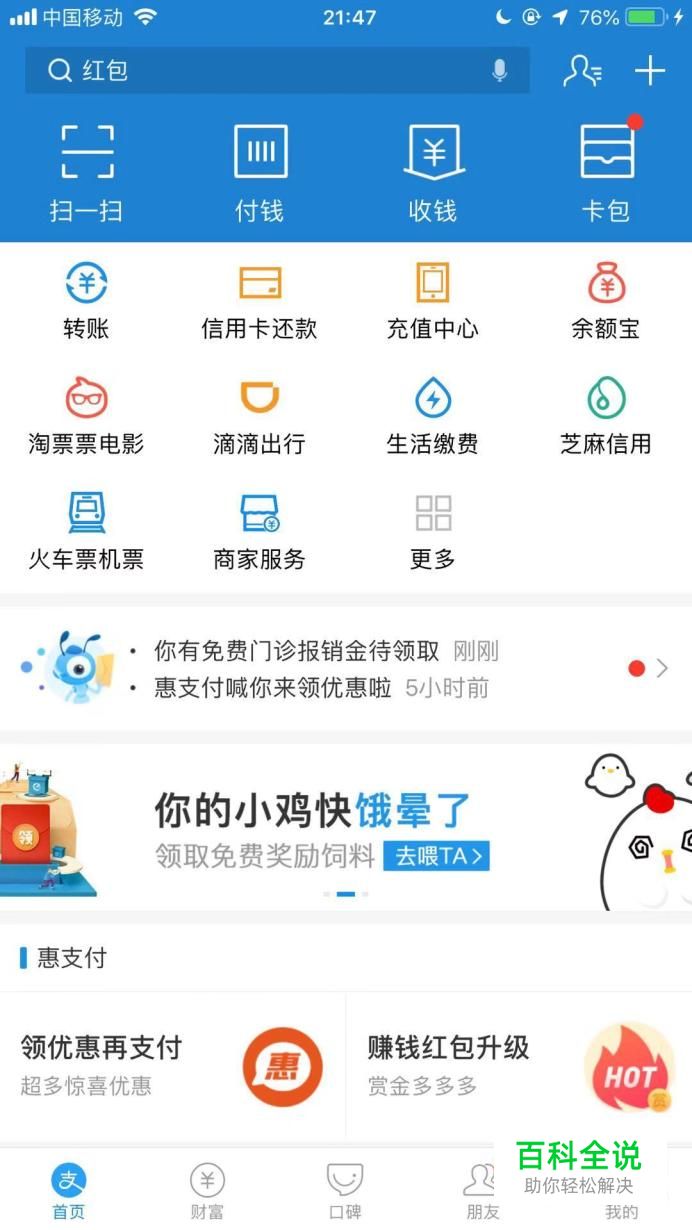692x1230 pixels.
Task: Tap 去喂TA on the chicken banner
Action: tap(437, 856)
